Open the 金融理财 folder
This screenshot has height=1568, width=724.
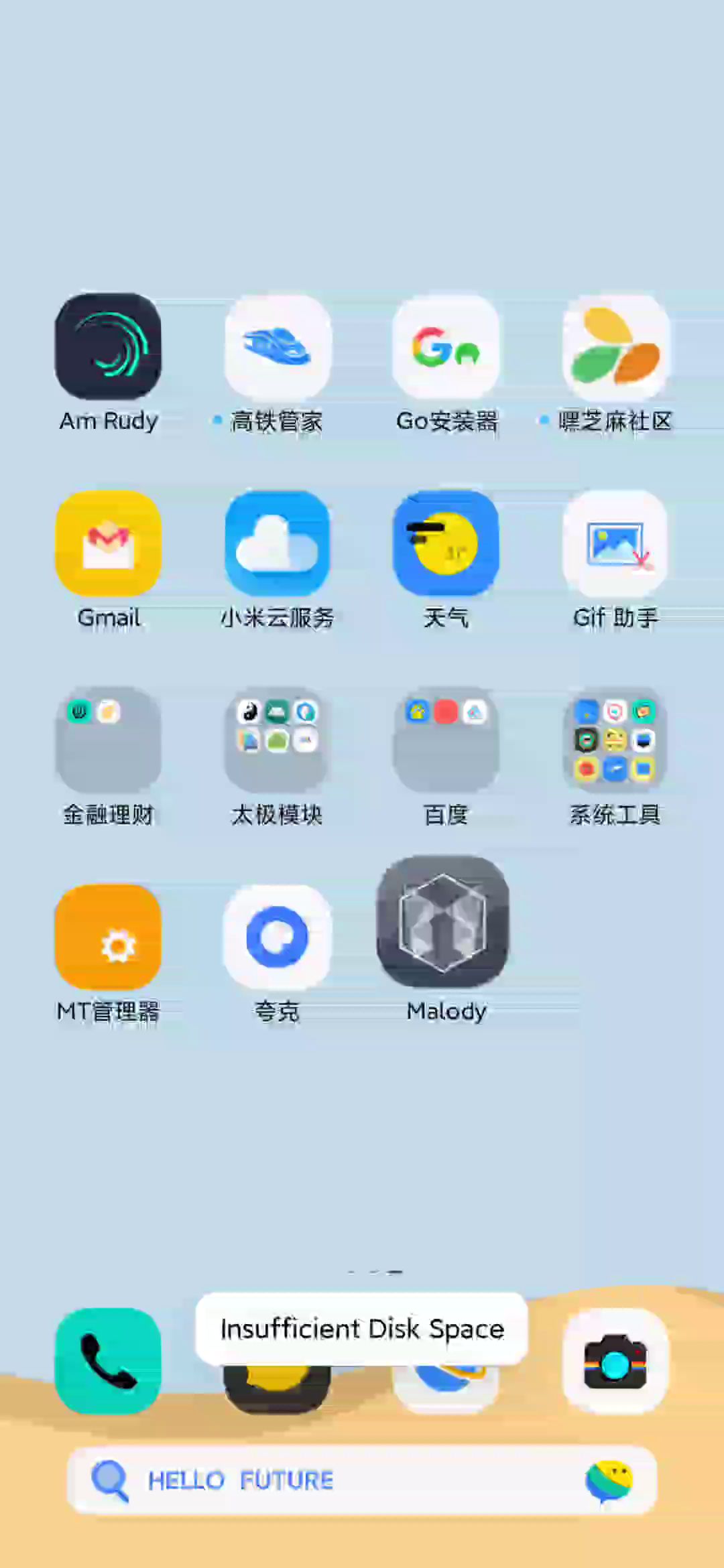(108, 740)
